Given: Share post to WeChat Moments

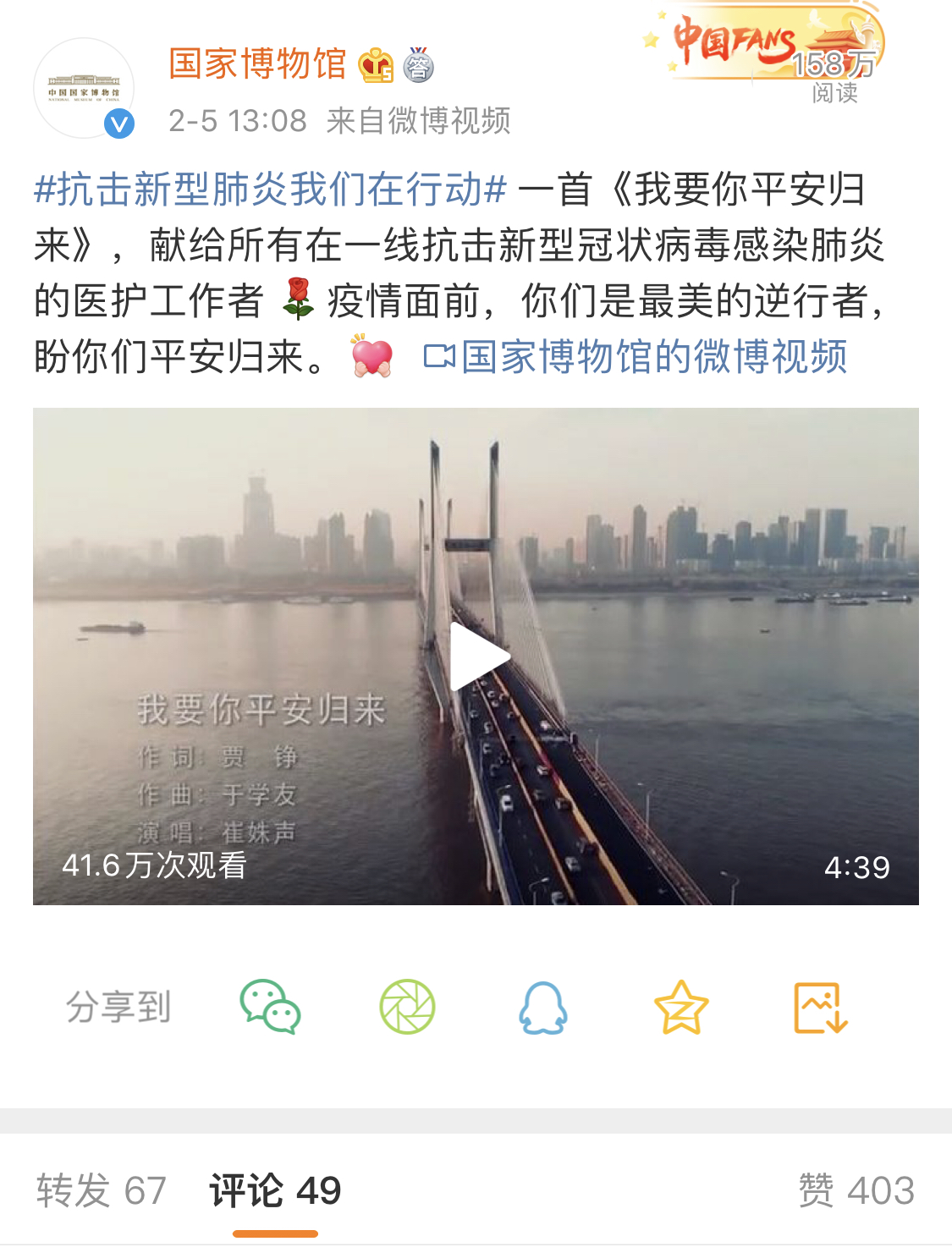Looking at the screenshot, I should [x=407, y=1007].
